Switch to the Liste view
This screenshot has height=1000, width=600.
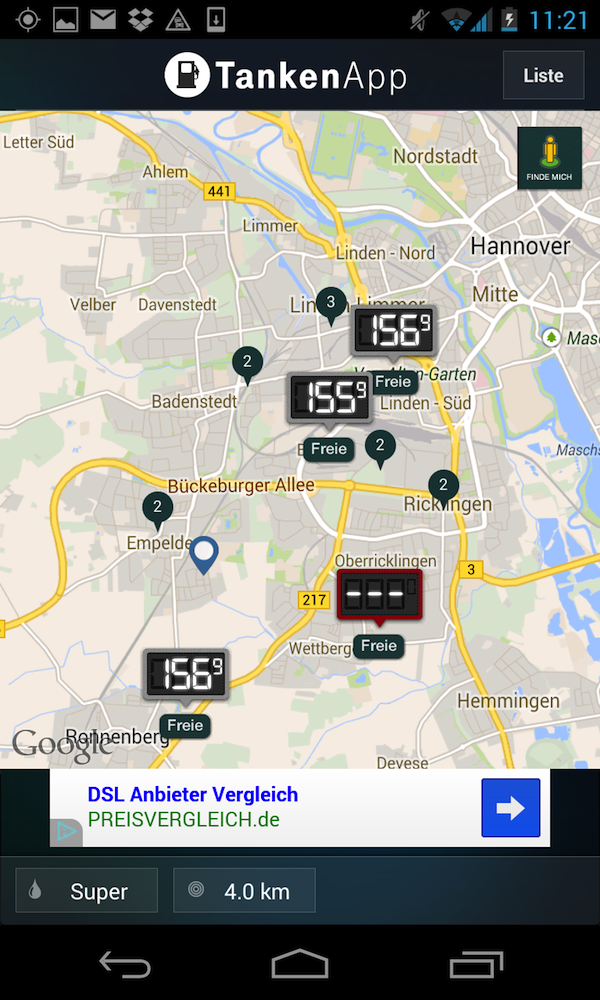(543, 76)
